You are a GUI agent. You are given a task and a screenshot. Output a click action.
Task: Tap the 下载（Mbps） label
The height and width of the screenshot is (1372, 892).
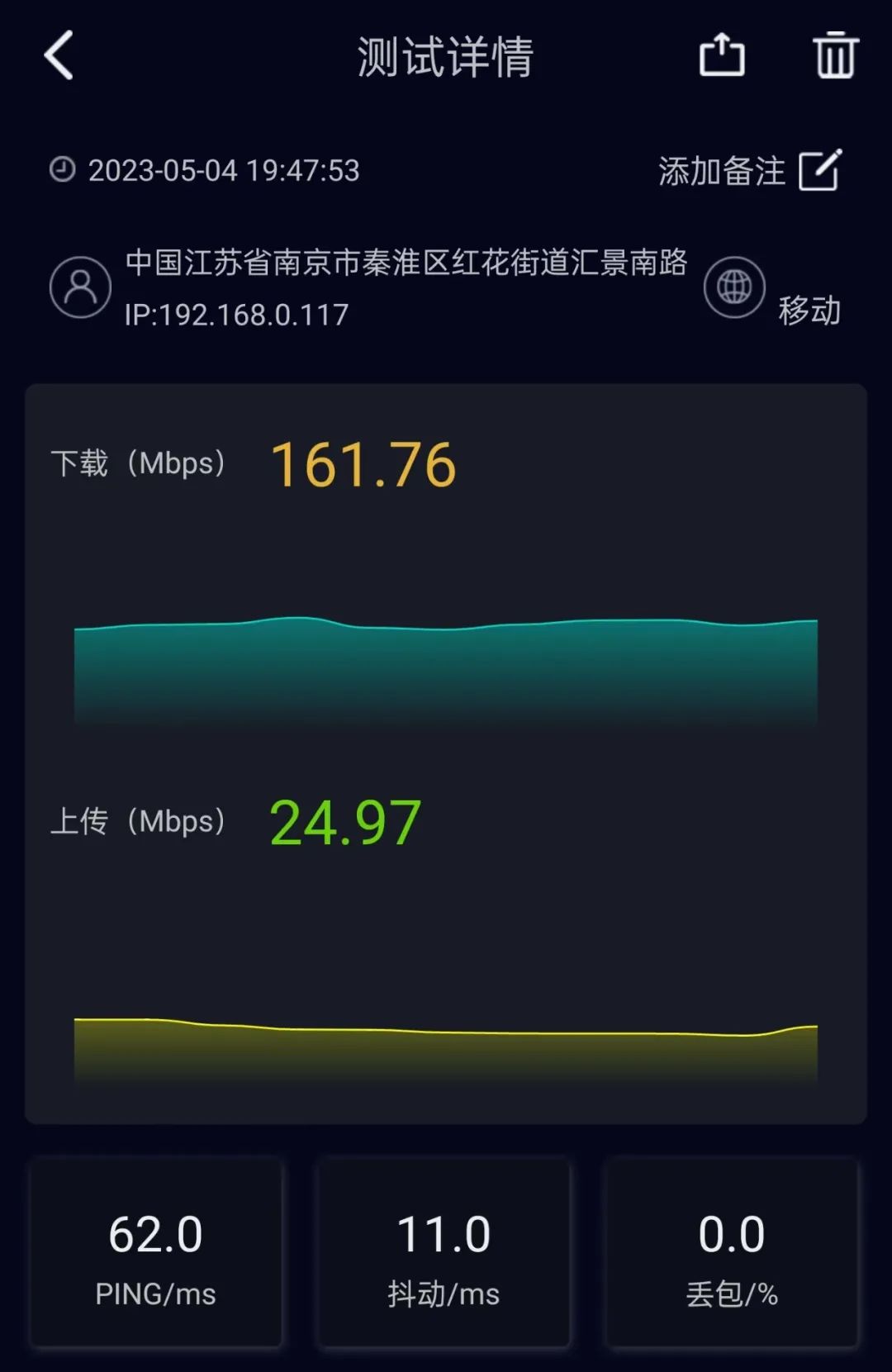coord(140,463)
